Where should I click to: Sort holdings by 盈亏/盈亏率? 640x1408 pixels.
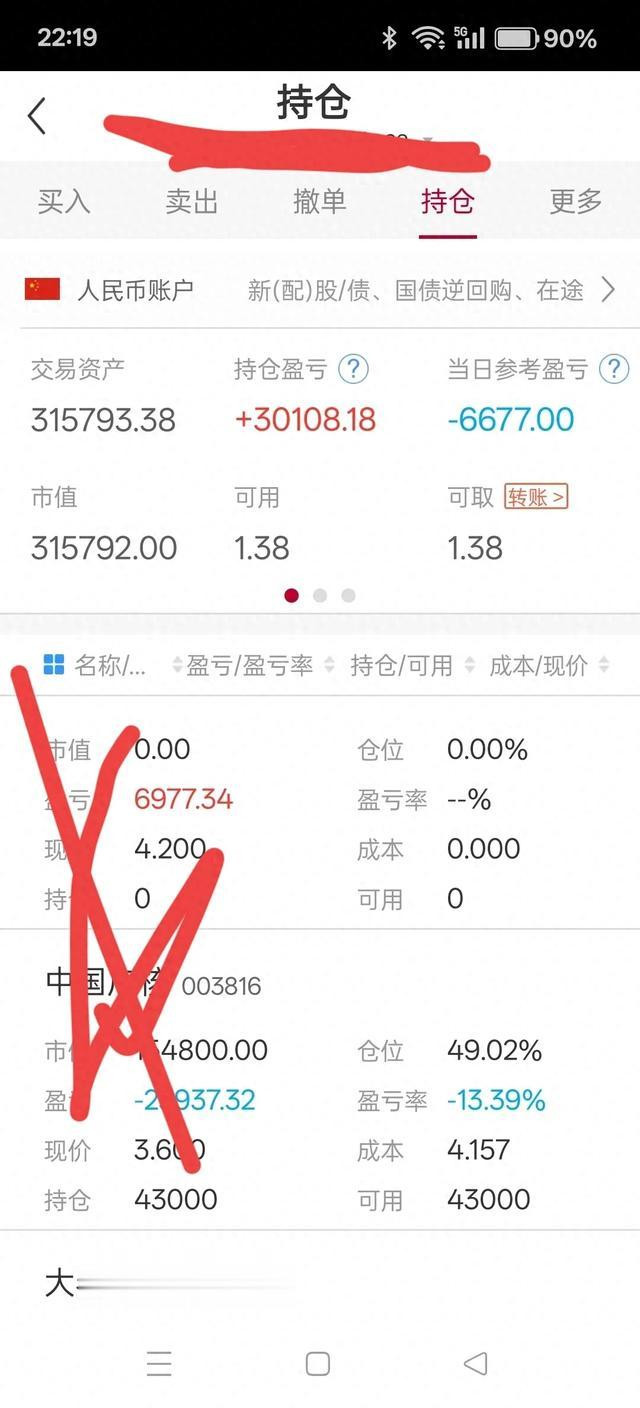pyautogui.click(x=252, y=666)
